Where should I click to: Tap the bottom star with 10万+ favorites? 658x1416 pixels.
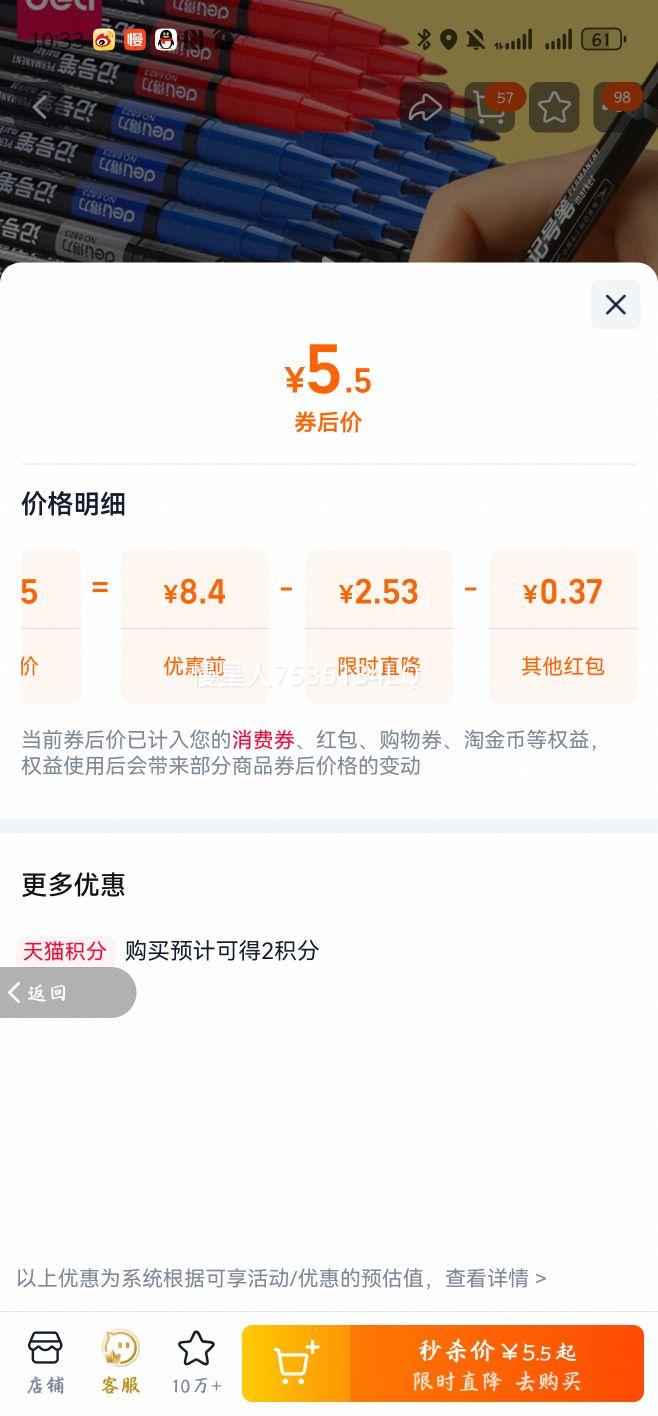pyautogui.click(x=197, y=1361)
